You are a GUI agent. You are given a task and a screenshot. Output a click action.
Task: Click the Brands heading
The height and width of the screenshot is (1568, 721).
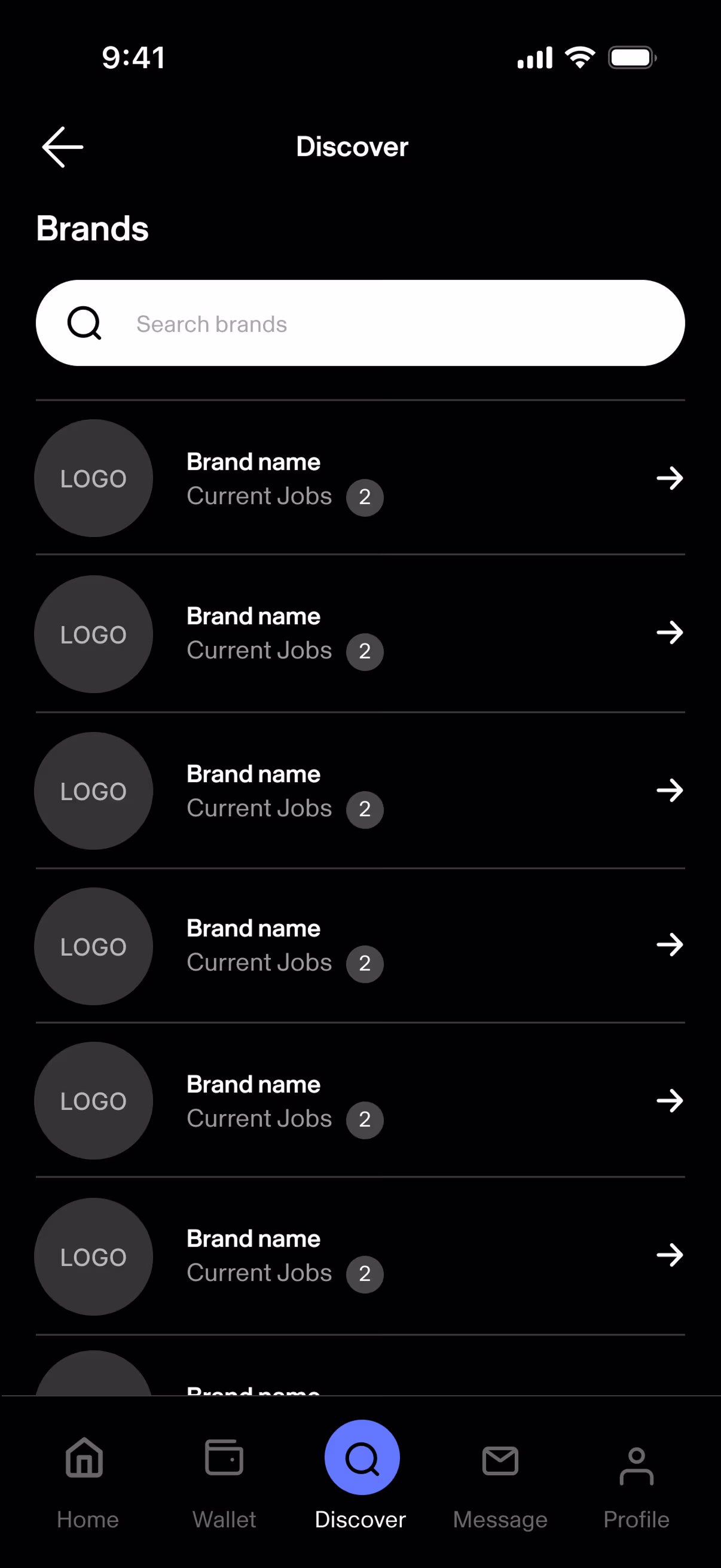pyautogui.click(x=93, y=228)
